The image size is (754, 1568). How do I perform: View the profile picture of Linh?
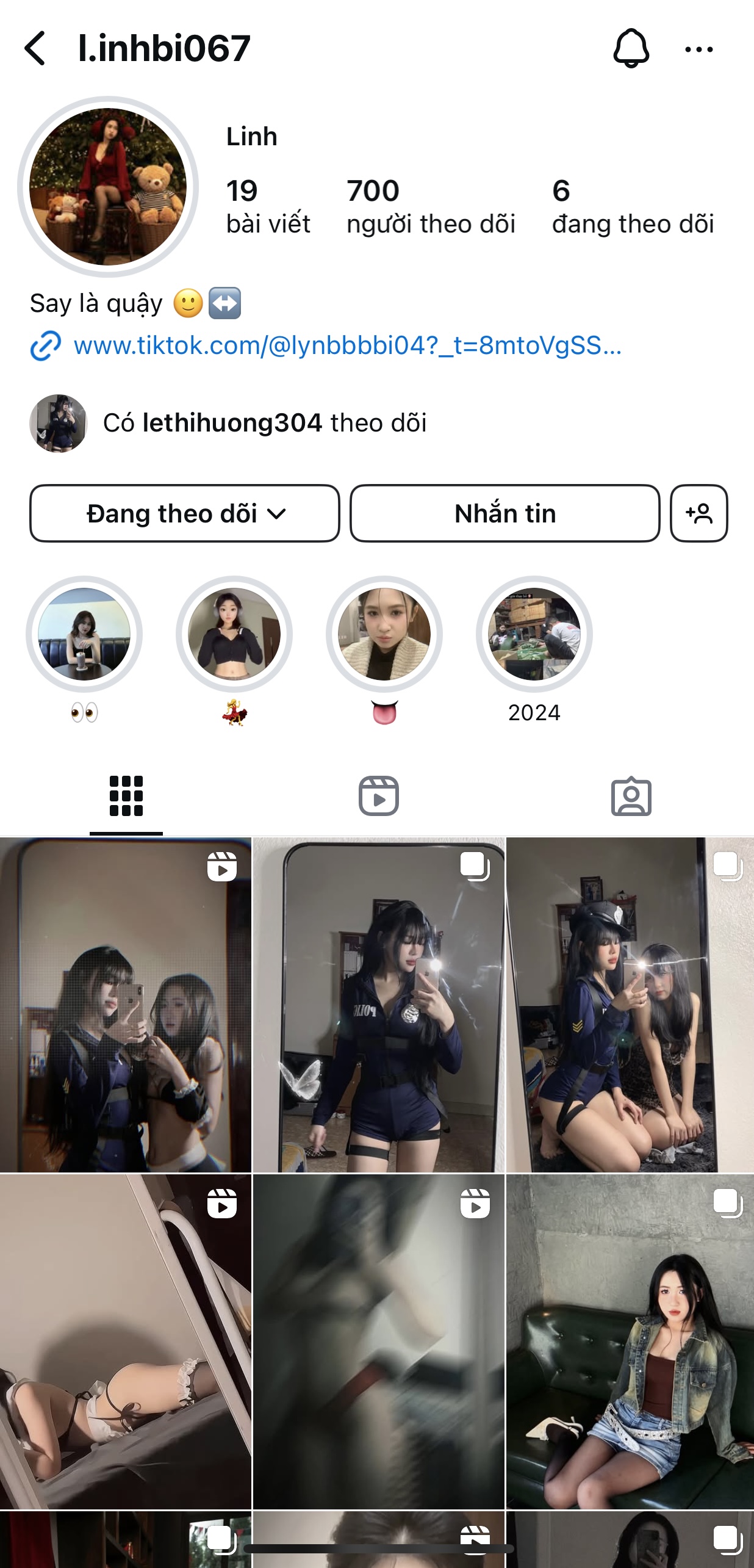(x=108, y=187)
